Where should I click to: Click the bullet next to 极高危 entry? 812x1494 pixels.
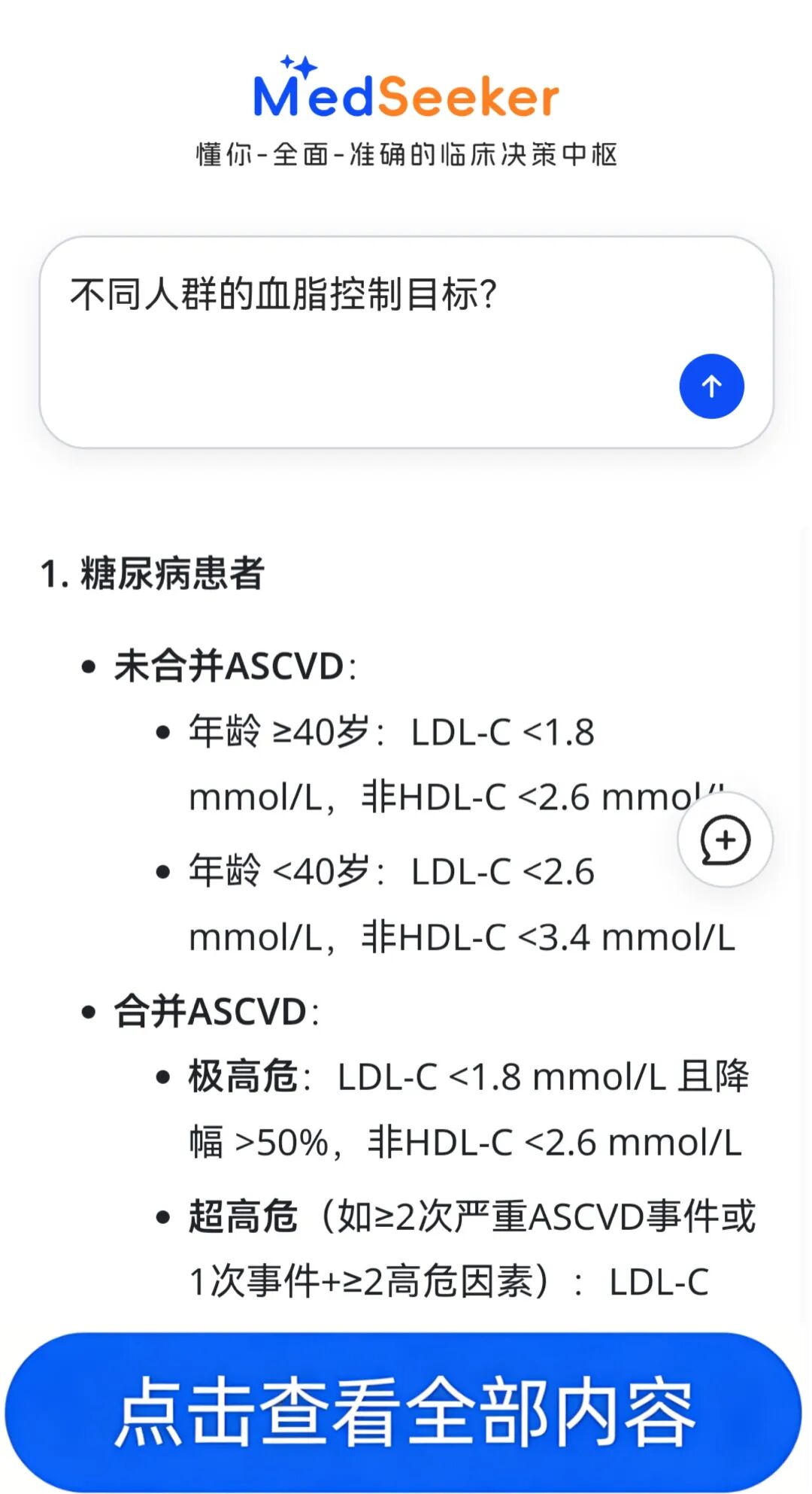(x=162, y=1077)
